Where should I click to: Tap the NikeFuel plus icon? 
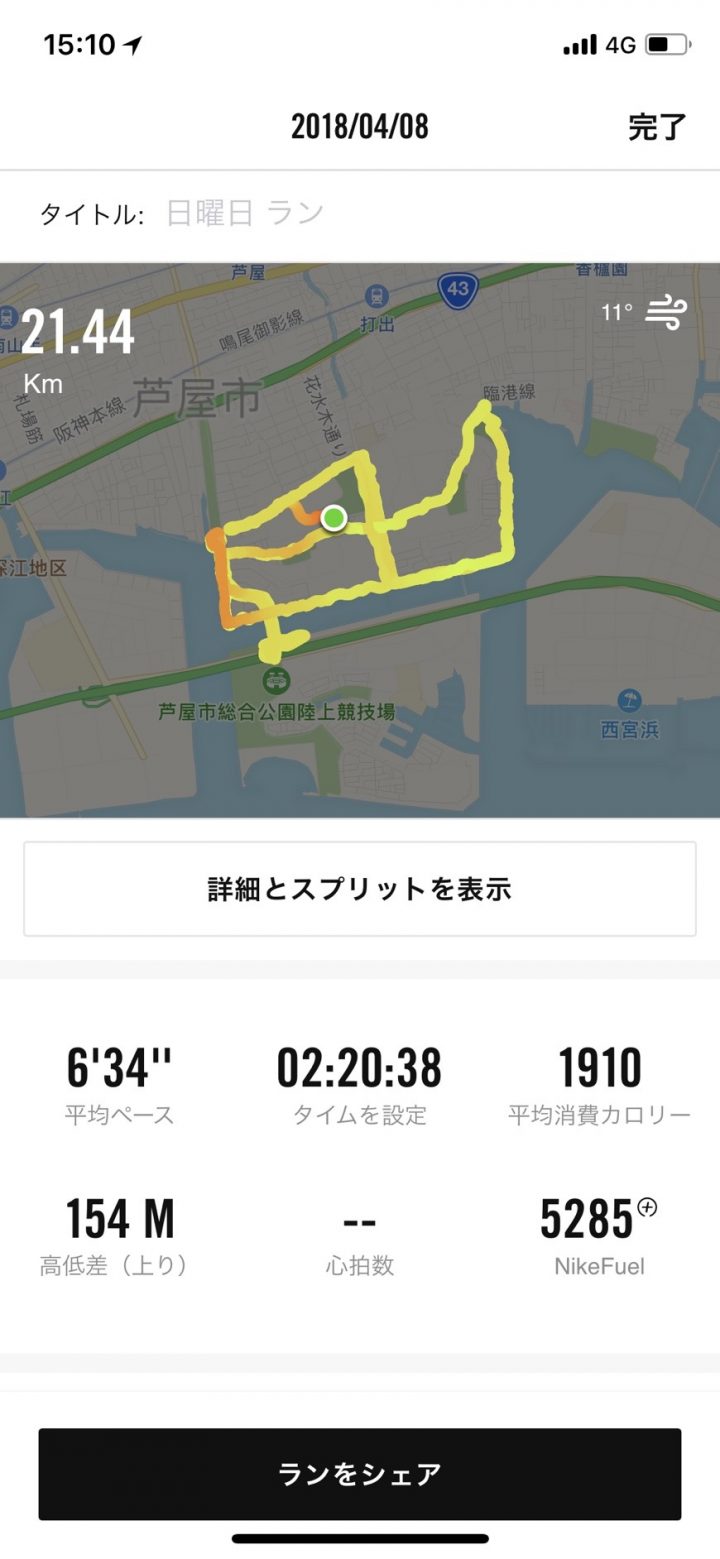pos(647,1208)
